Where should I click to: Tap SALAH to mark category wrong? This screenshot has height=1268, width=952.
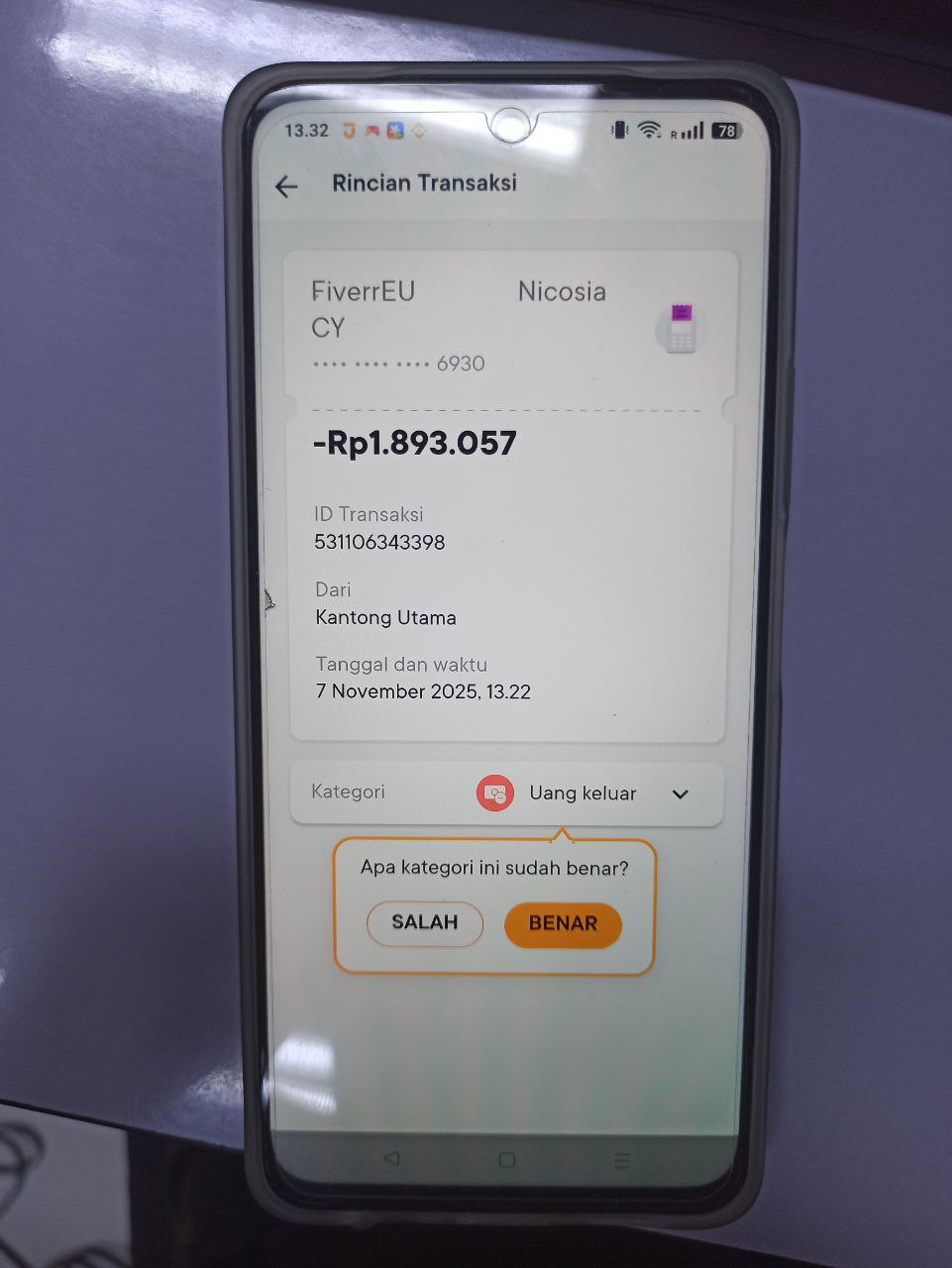(x=424, y=923)
